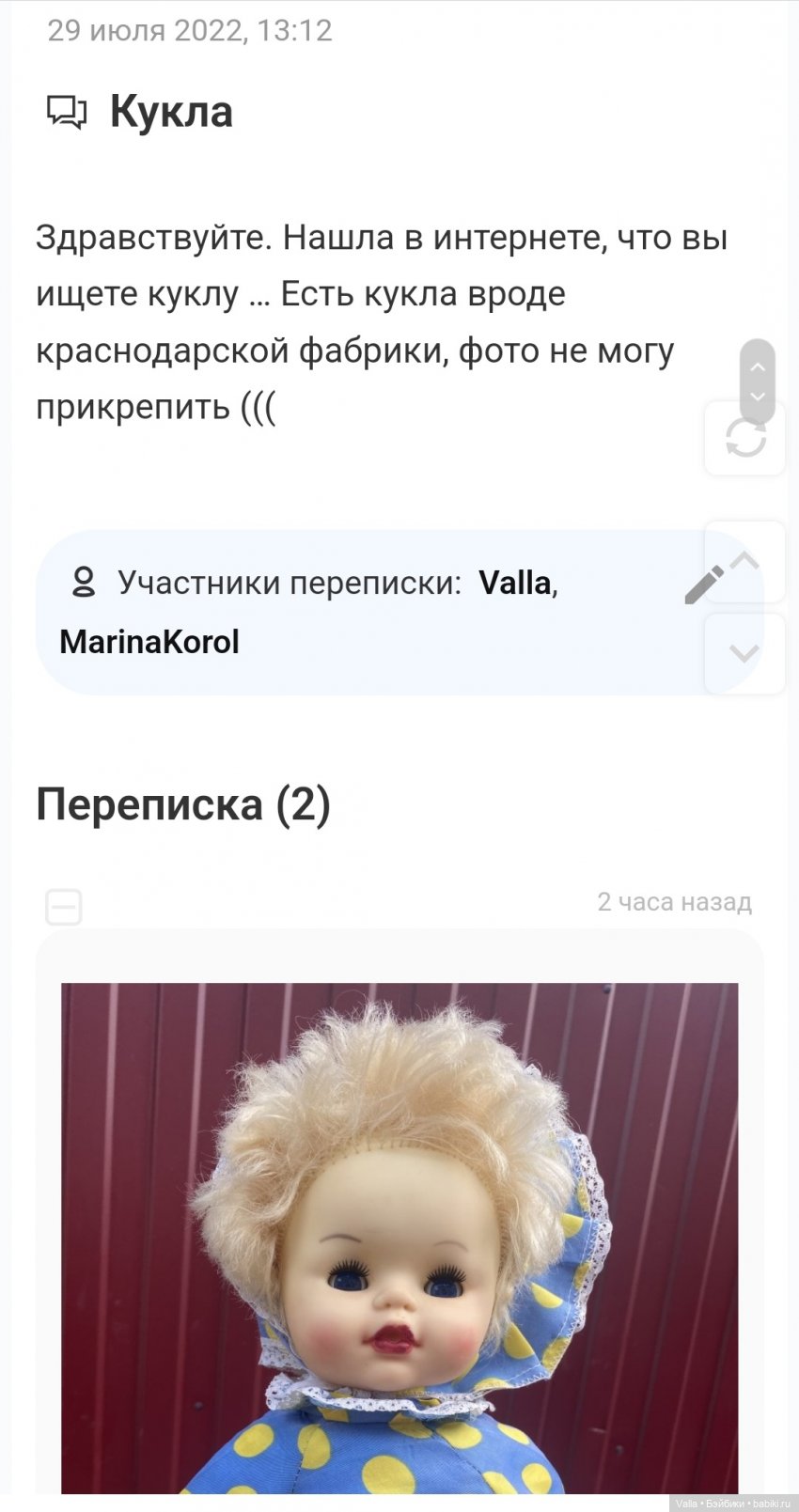The width and height of the screenshot is (799, 1512).
Task: Collapse the message with minus checkbox
Action: (64, 908)
